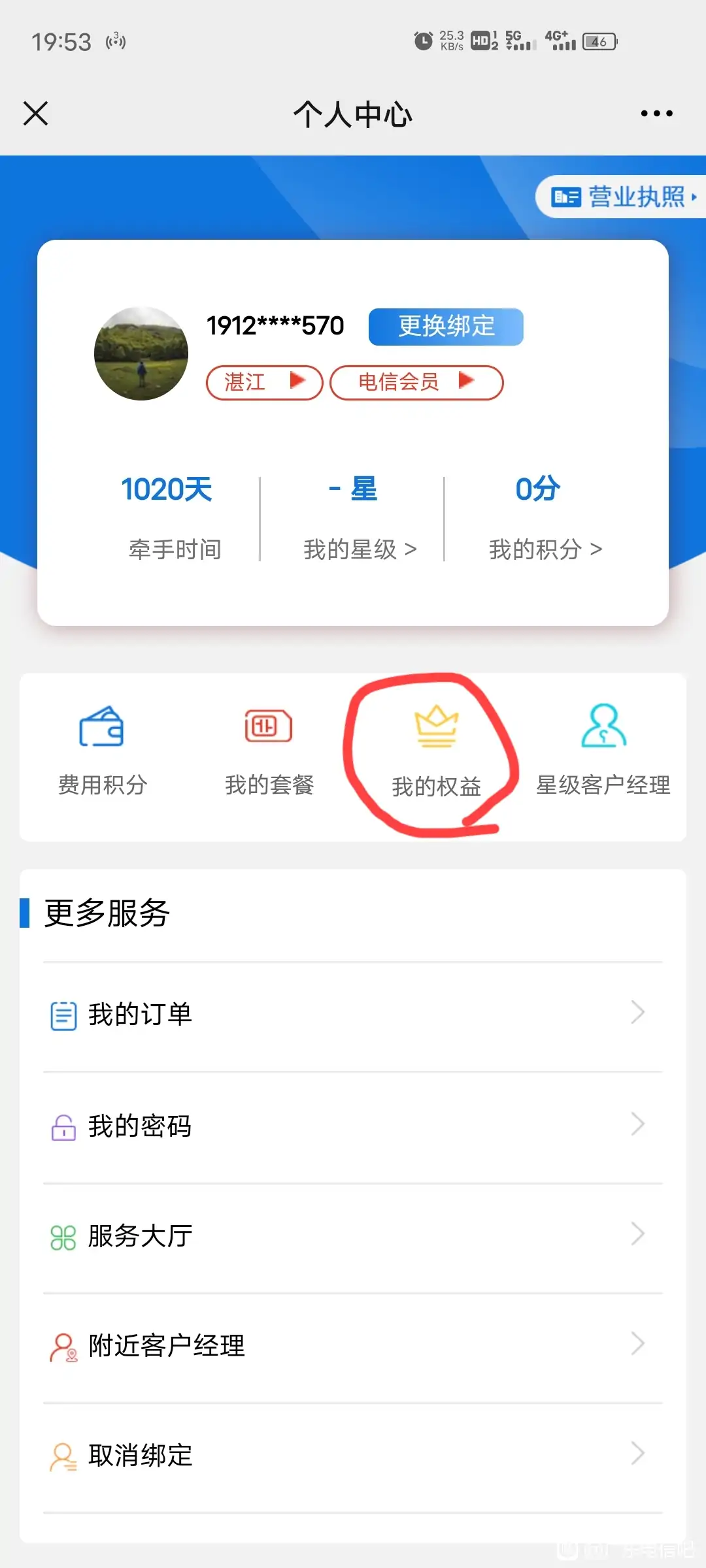View 我的星级 details
Viewport: 706px width, 1568px height.
pyautogui.click(x=360, y=549)
